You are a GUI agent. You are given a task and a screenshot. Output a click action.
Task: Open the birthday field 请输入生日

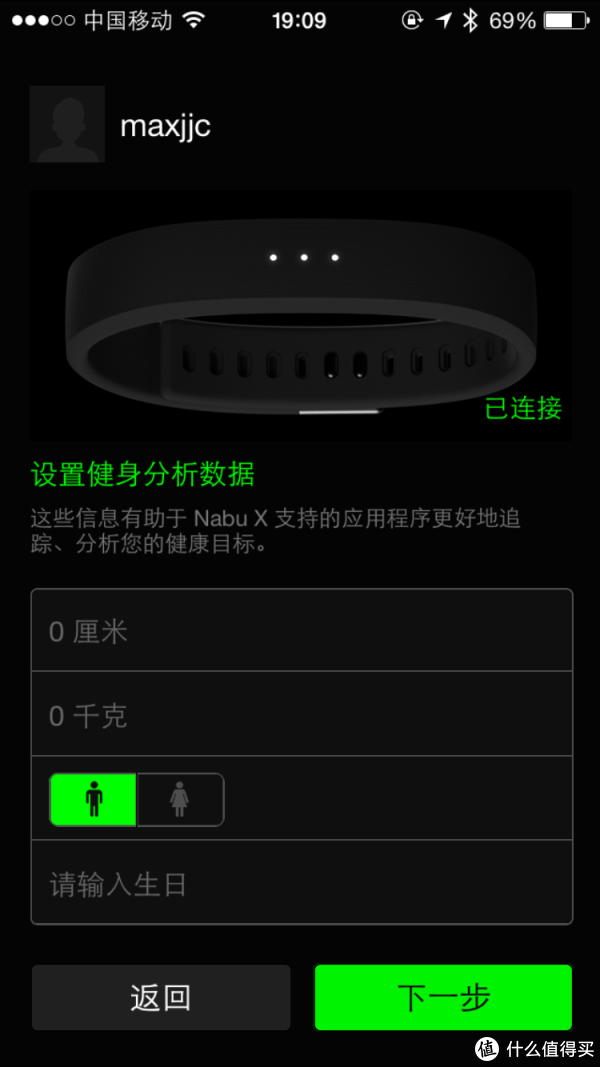click(x=300, y=884)
